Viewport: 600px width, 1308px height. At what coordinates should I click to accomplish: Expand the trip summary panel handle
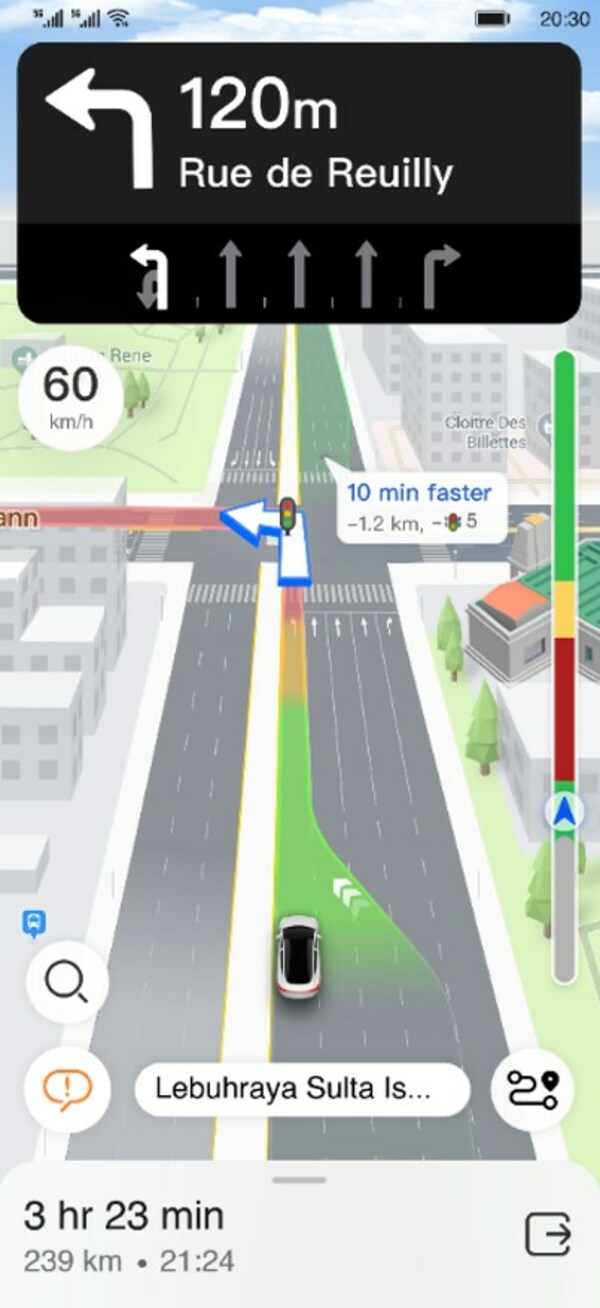coord(299,1180)
